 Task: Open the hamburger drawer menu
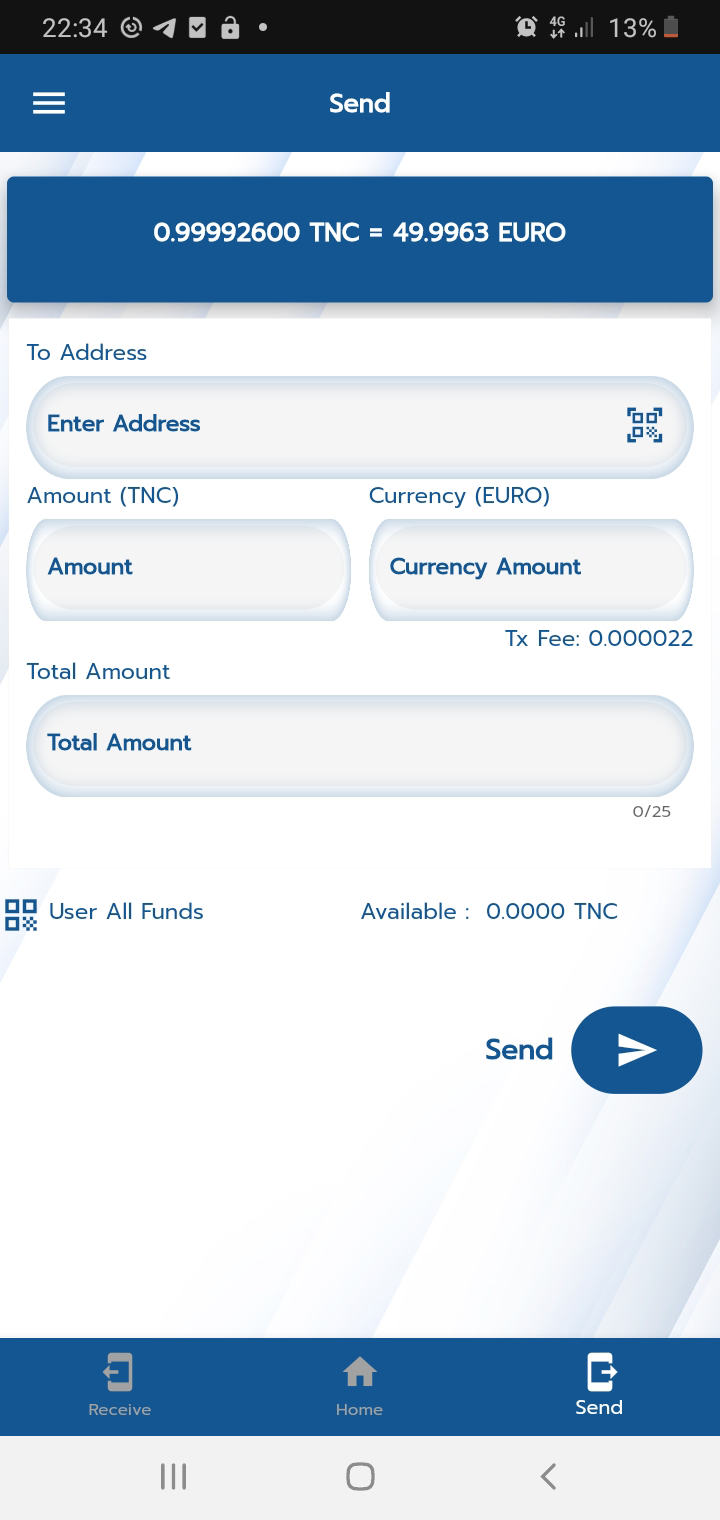tap(49, 104)
